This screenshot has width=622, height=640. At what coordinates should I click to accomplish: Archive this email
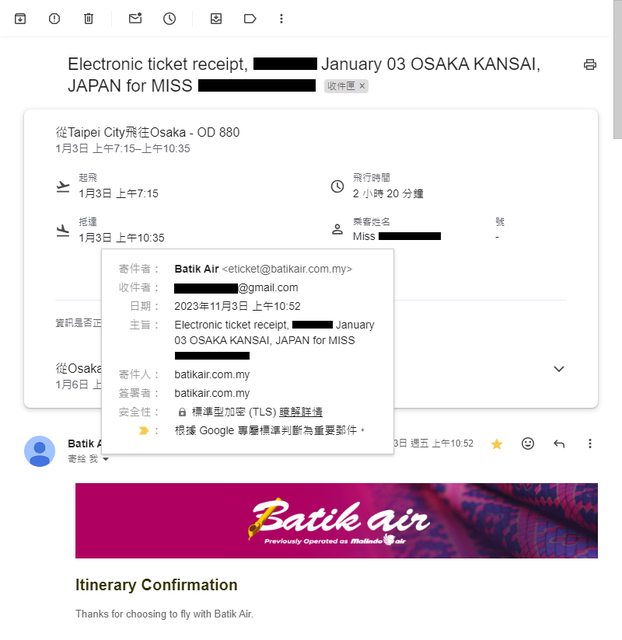pos(21,18)
